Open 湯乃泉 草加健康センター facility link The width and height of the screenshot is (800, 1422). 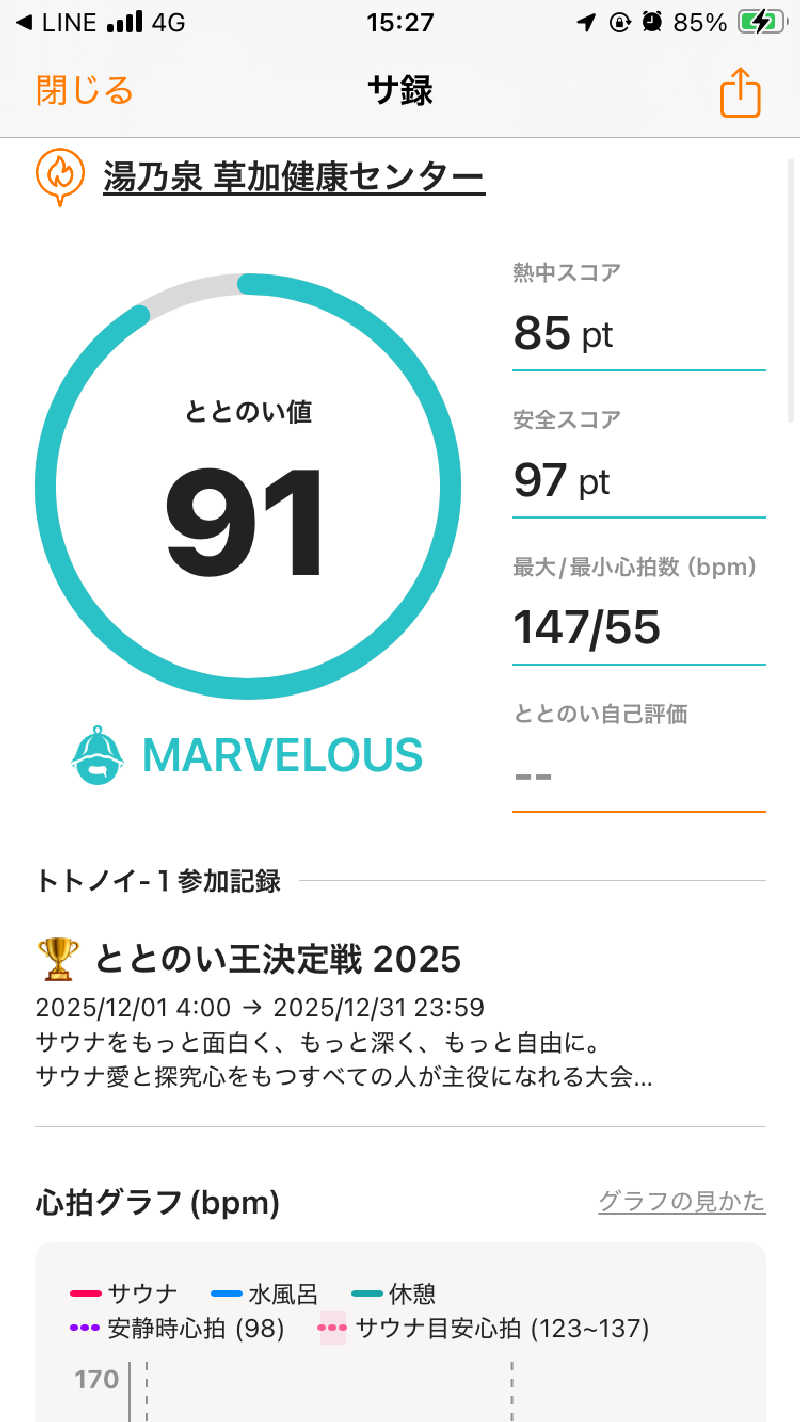[294, 177]
